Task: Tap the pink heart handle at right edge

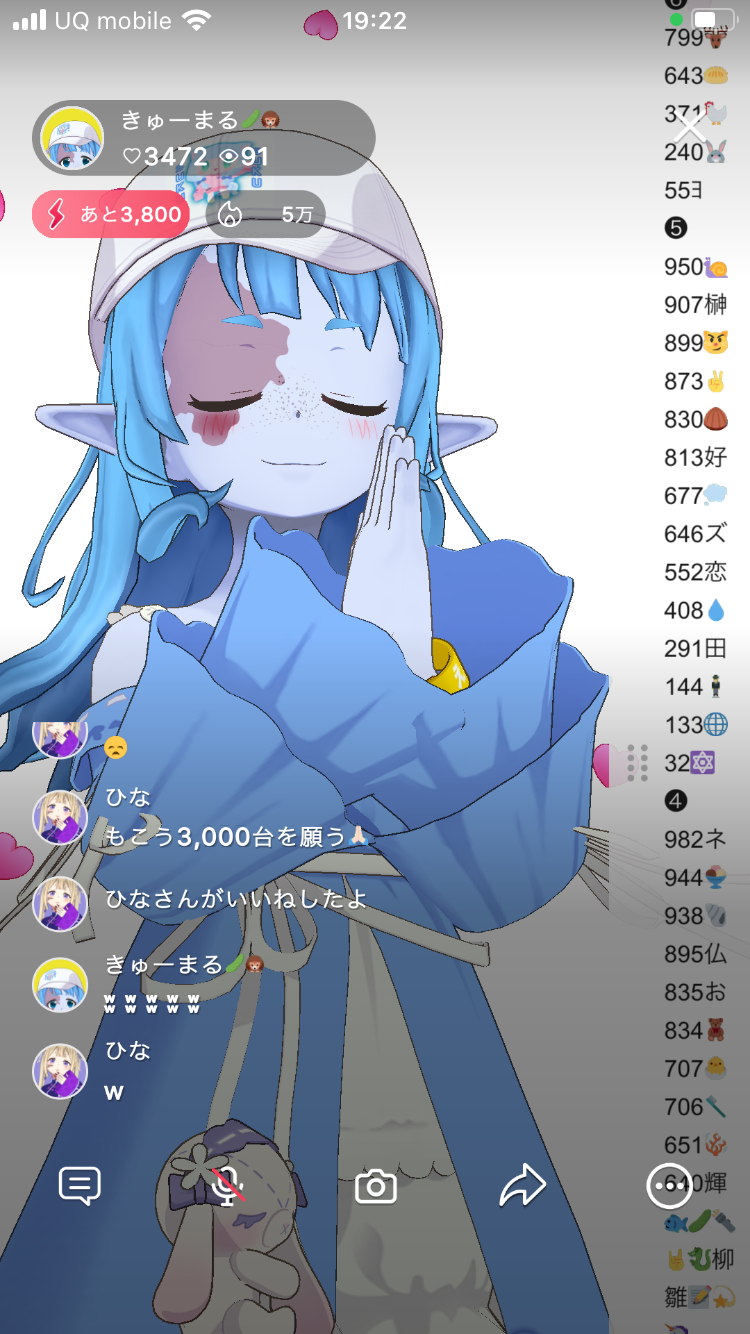Action: (612, 765)
